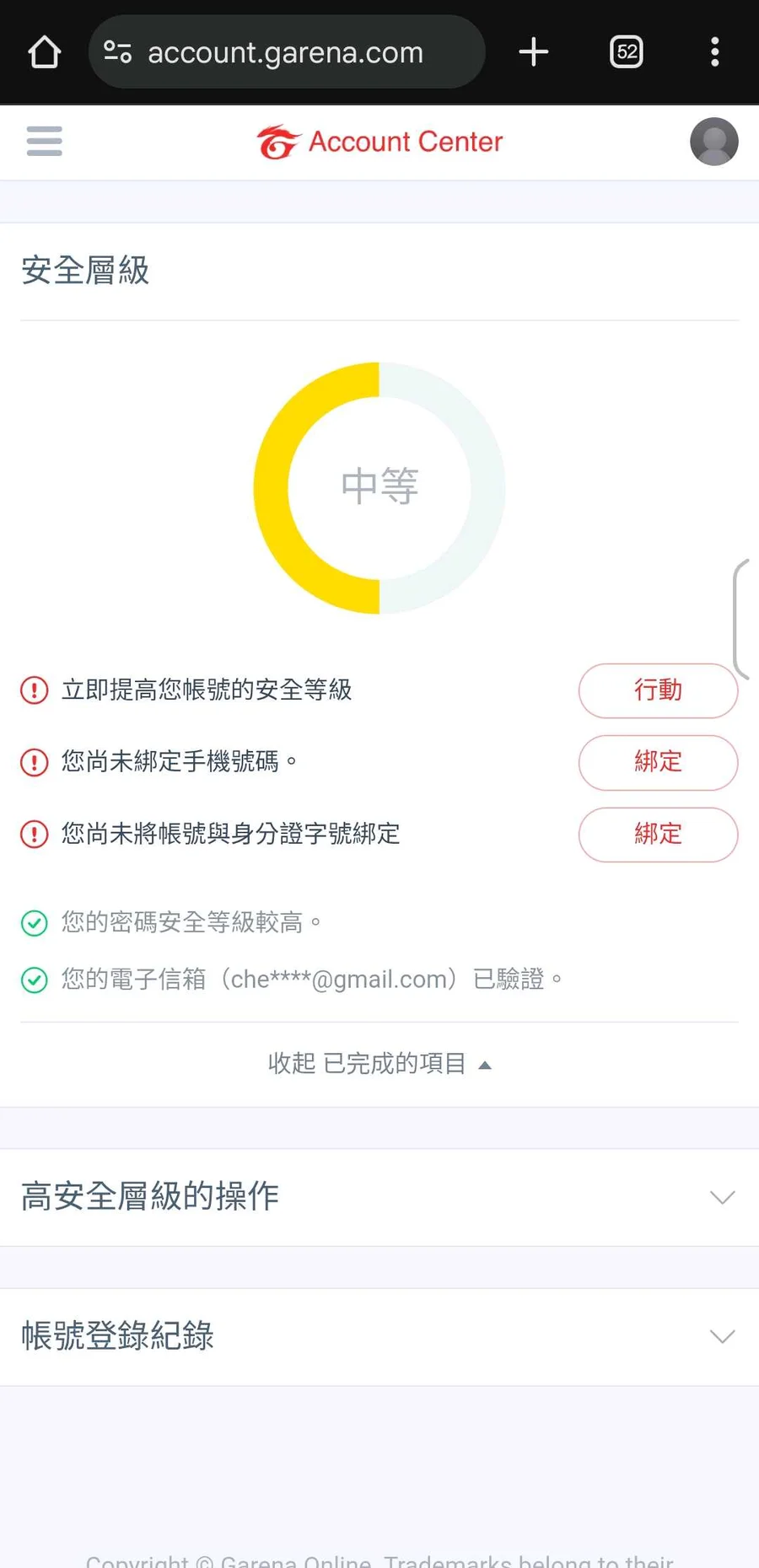
Task: Open a new browser tab
Action: pos(533,52)
